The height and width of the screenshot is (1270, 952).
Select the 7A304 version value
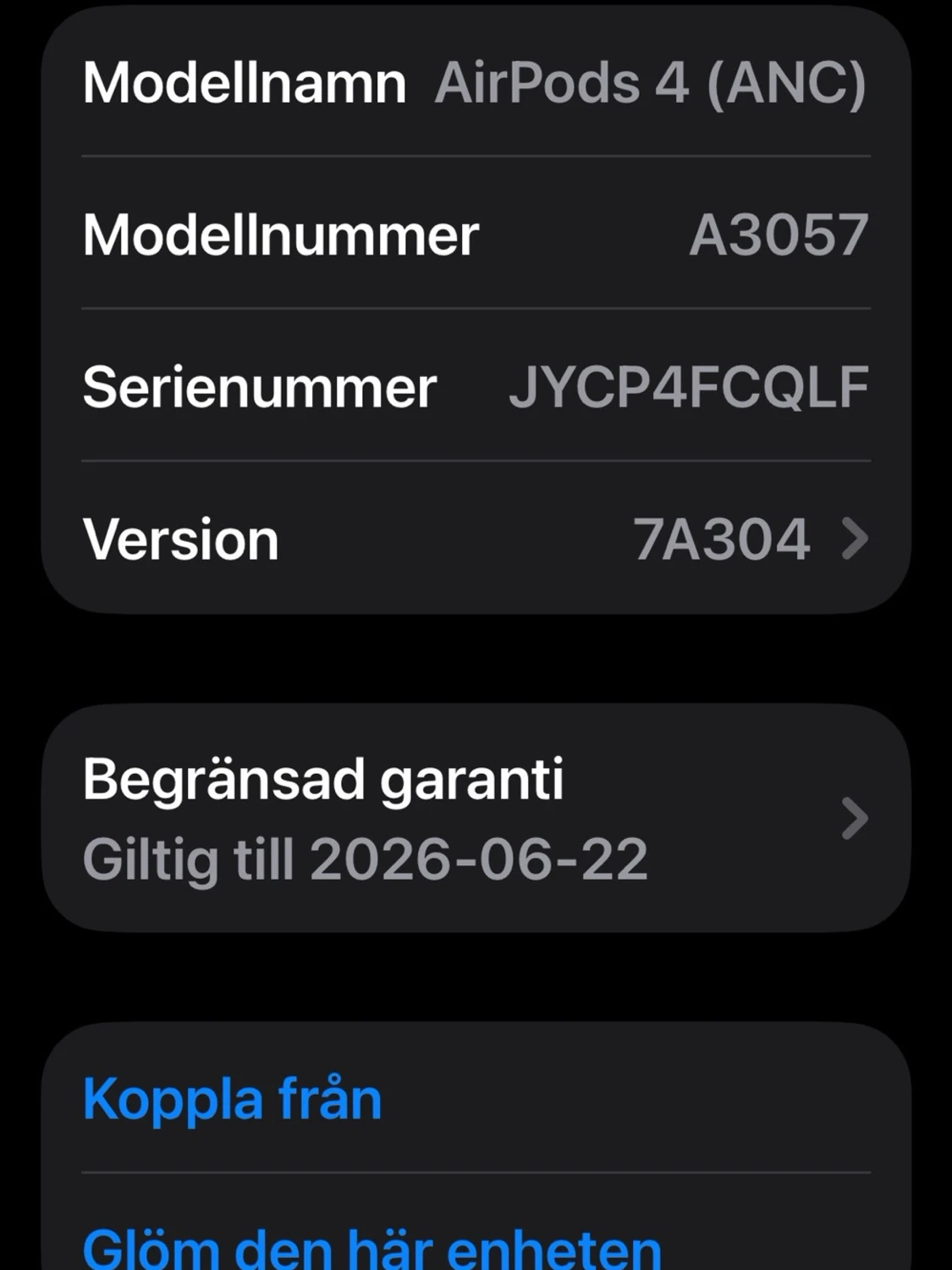tap(719, 538)
